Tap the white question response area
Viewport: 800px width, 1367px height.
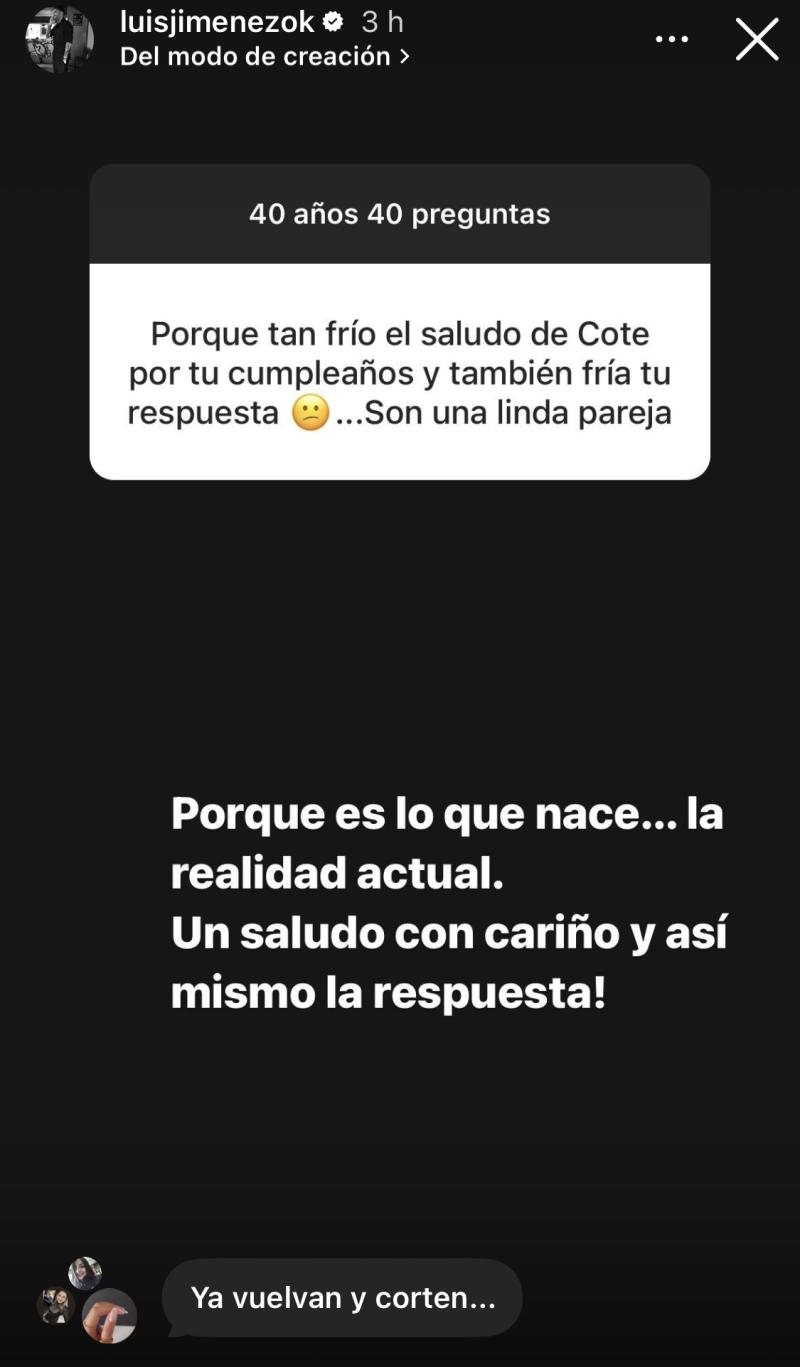point(400,370)
